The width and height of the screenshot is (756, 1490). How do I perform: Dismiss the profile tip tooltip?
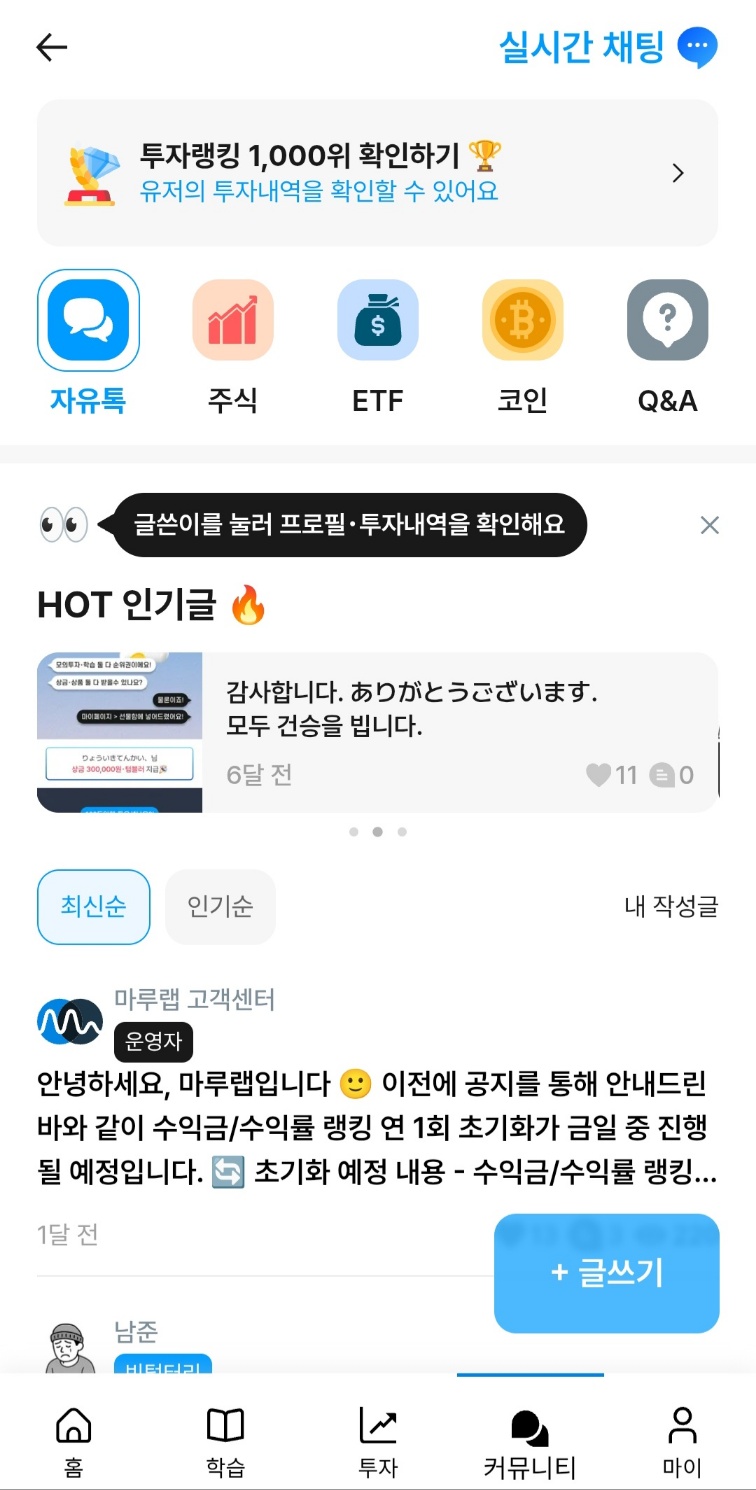click(x=709, y=525)
